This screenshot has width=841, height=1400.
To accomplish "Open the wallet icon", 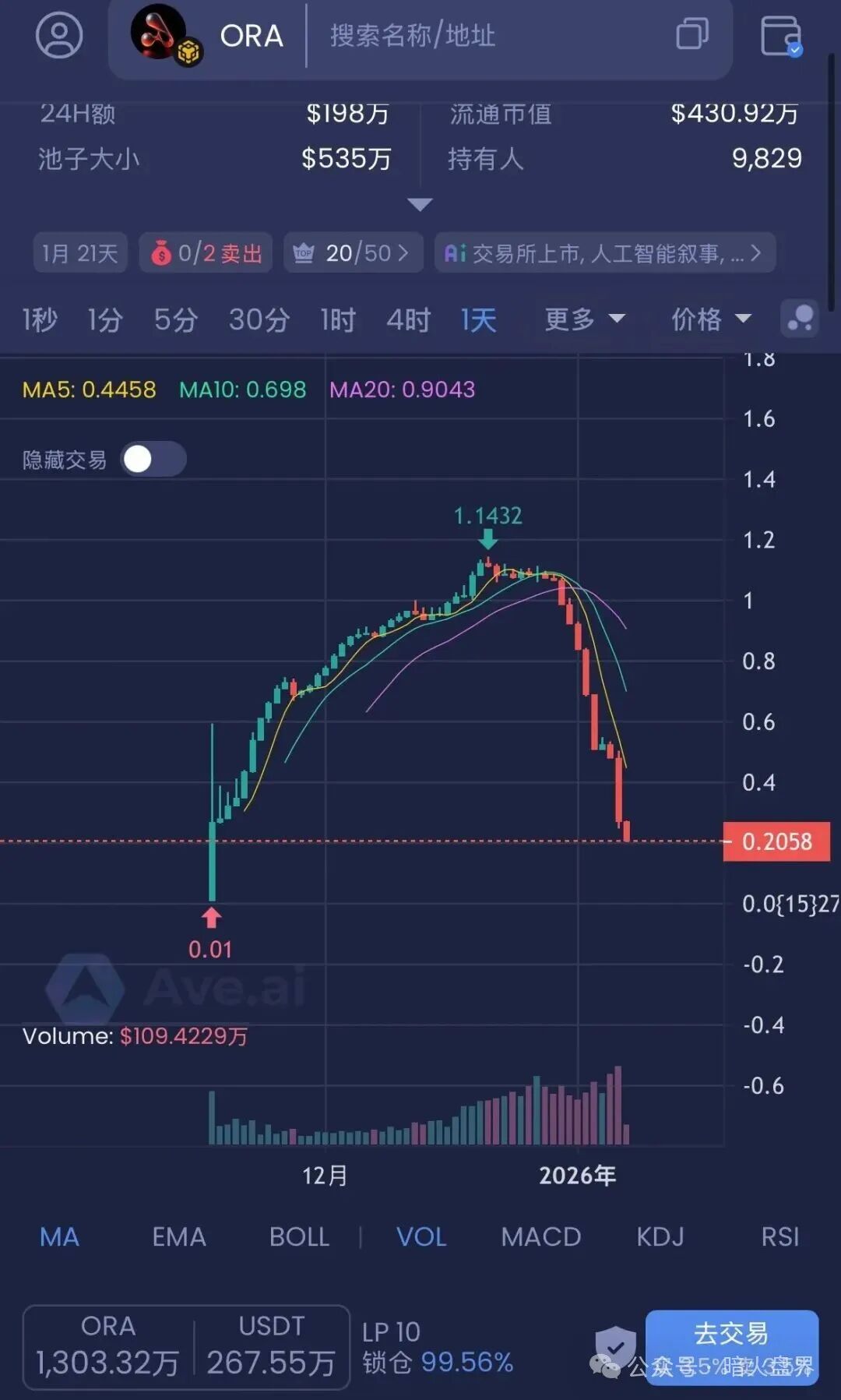I will 781,36.
